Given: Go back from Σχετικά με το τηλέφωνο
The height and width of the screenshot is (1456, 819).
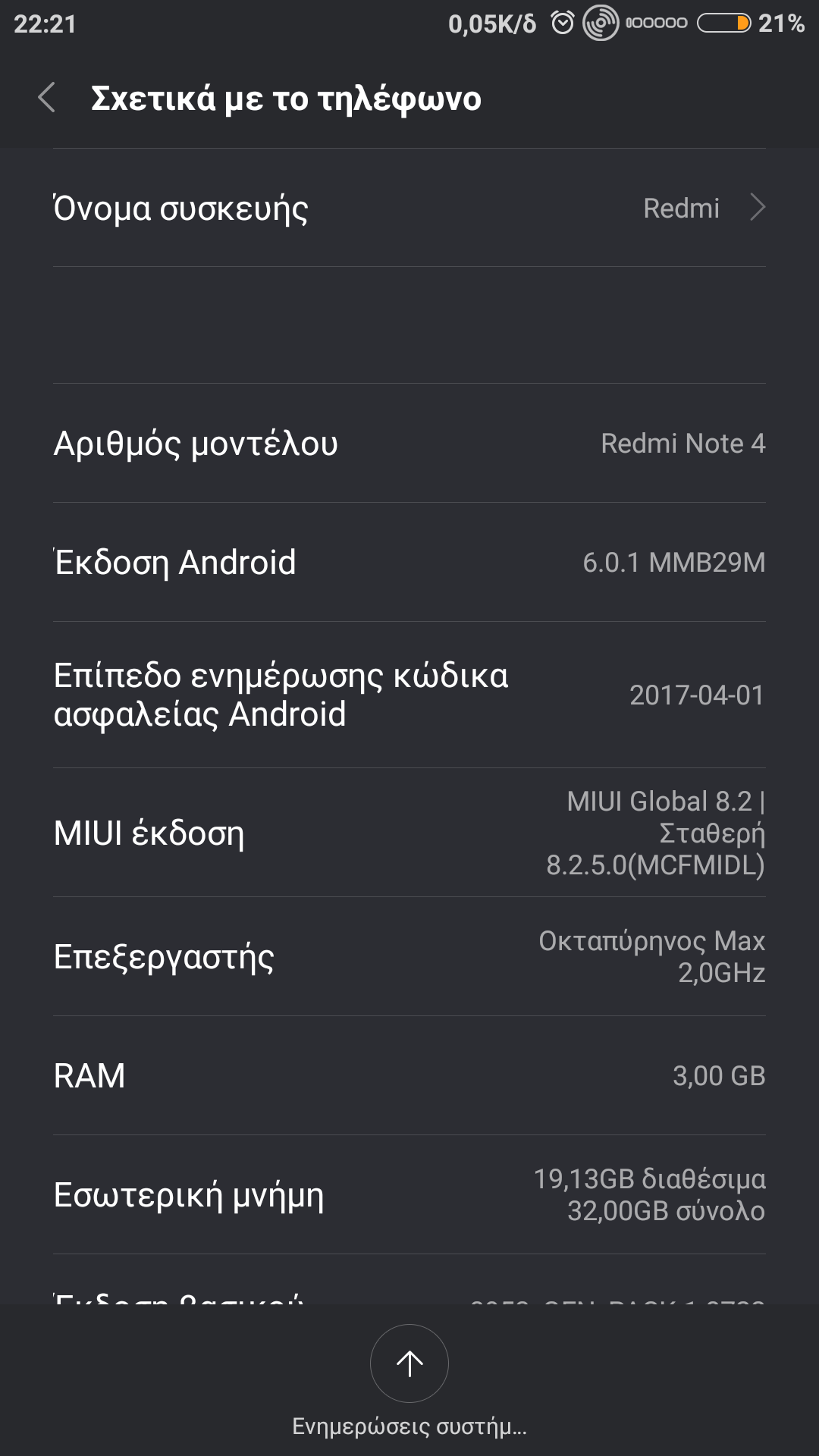Looking at the screenshot, I should pos(47,98).
